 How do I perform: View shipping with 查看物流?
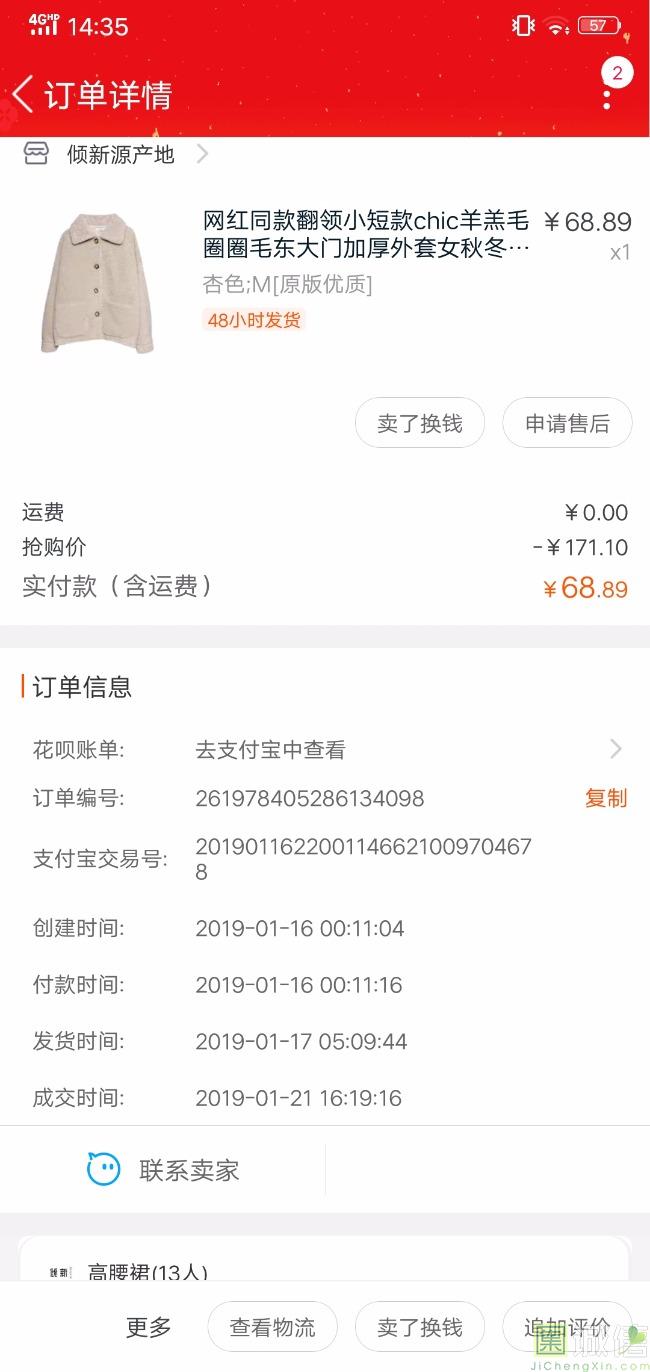click(x=272, y=1327)
